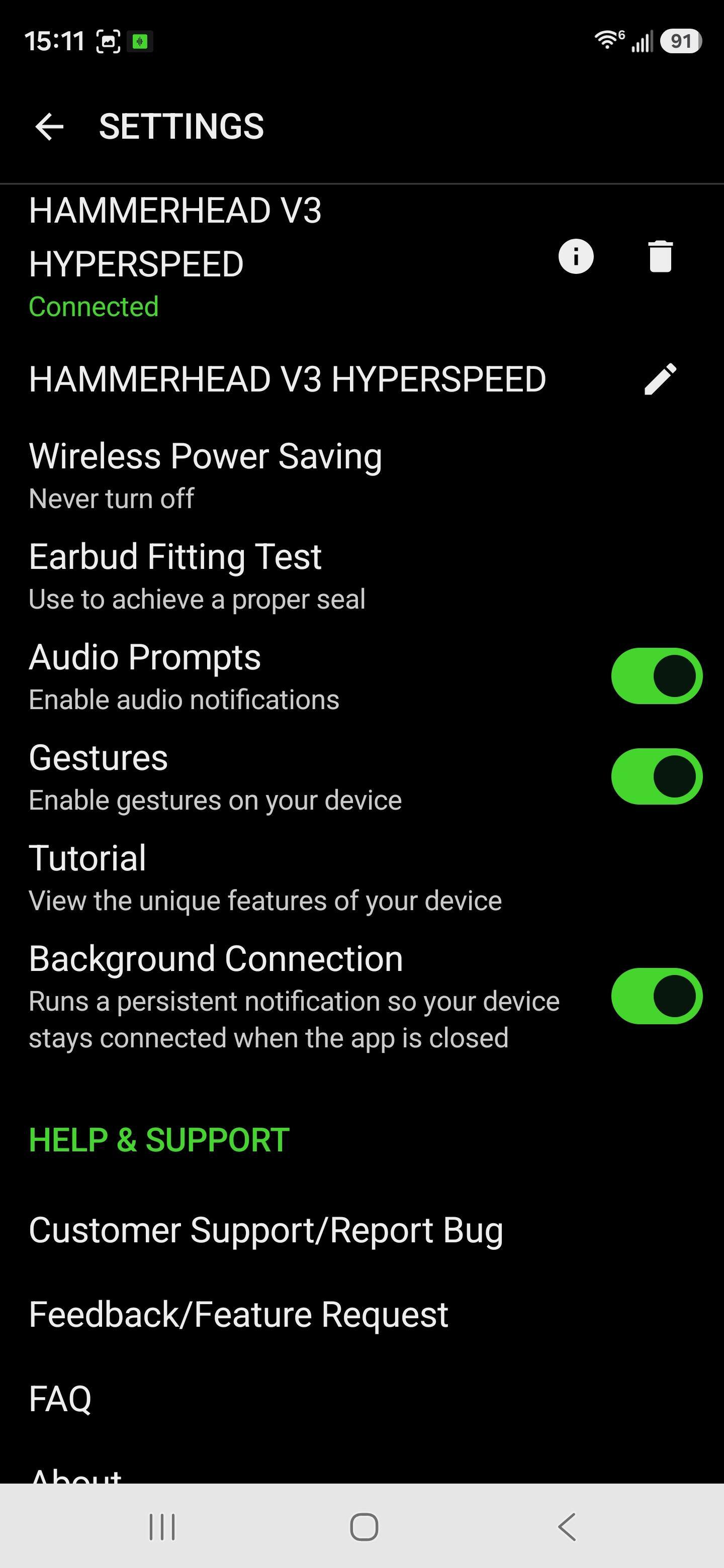Image resolution: width=724 pixels, height=1568 pixels.
Task: Tap the system home button
Action: click(x=364, y=1527)
